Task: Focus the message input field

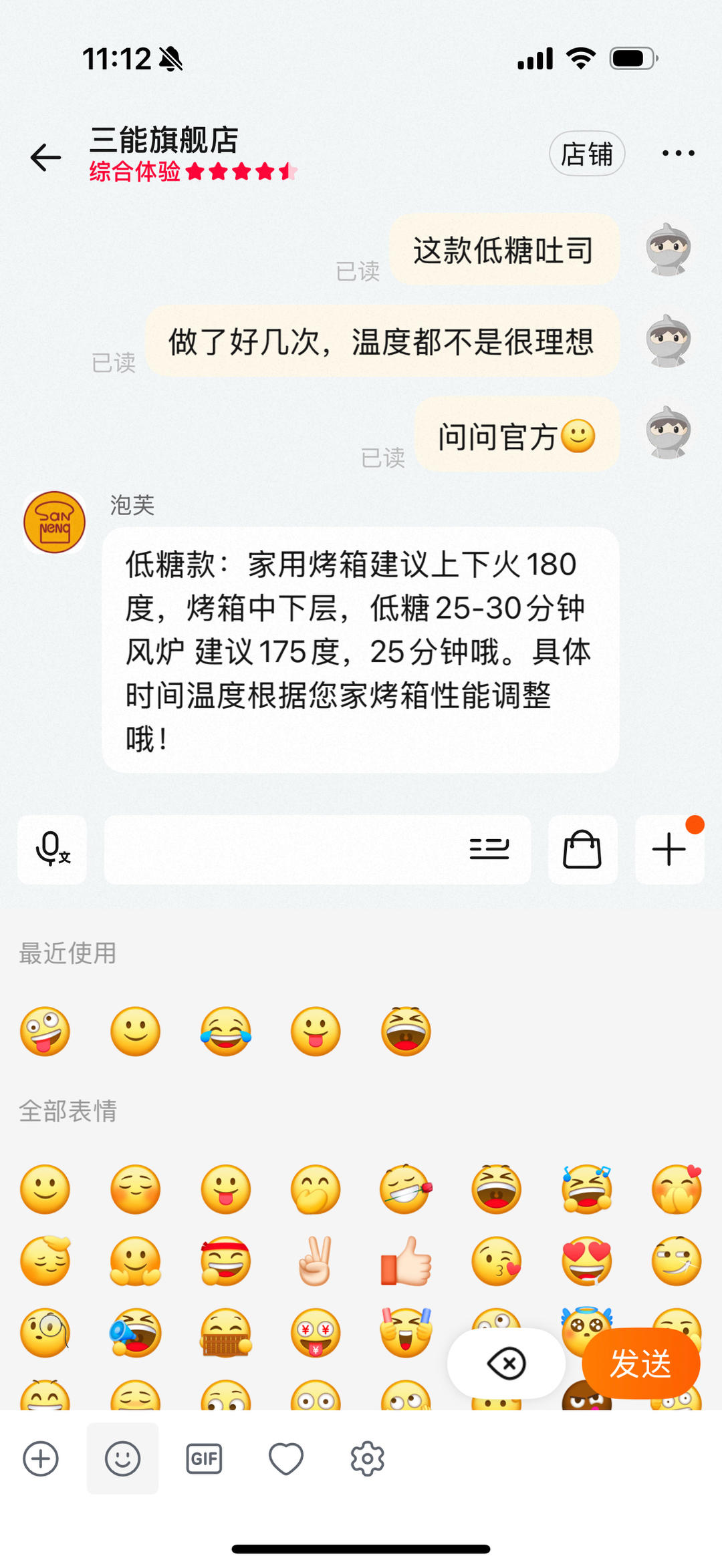Action: click(x=281, y=850)
